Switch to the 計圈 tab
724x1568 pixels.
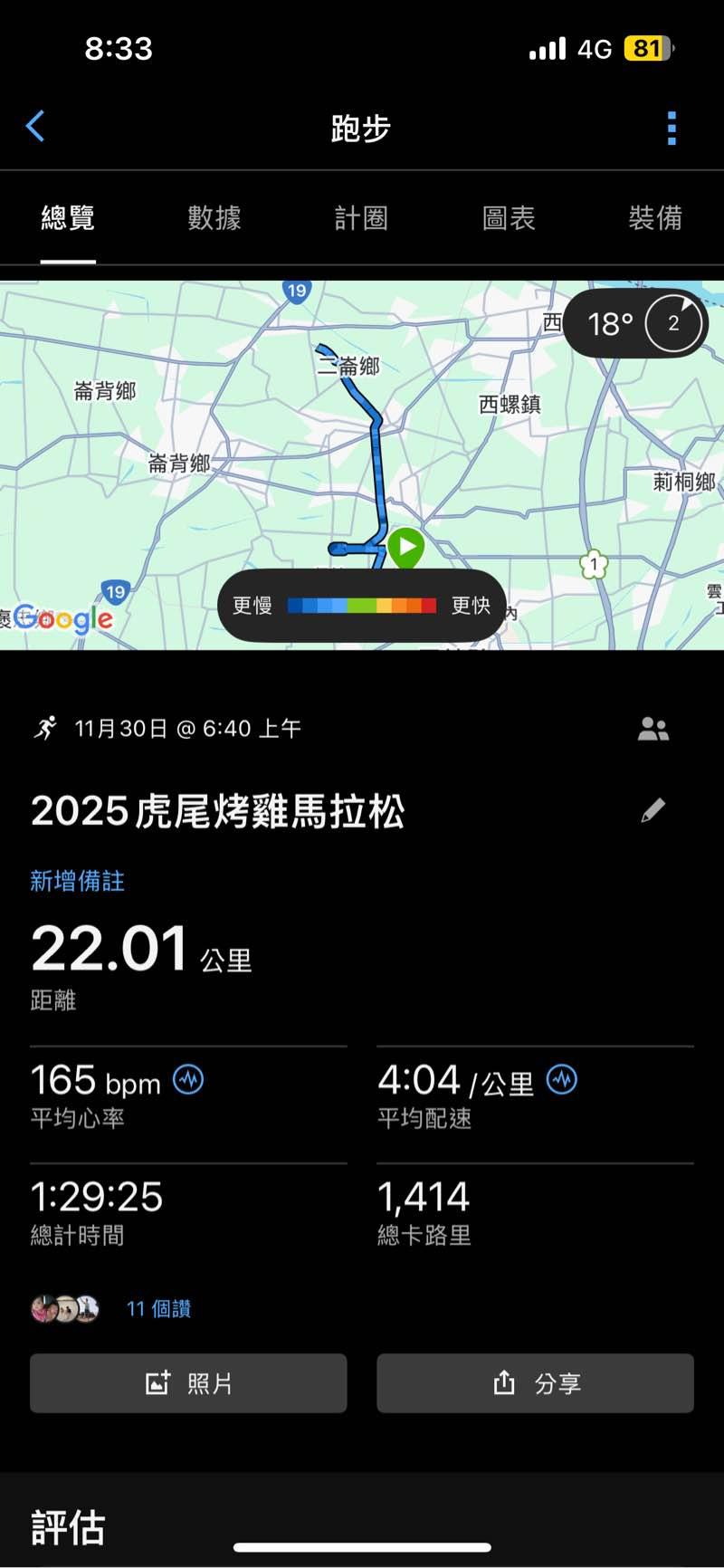pyautogui.click(x=361, y=218)
